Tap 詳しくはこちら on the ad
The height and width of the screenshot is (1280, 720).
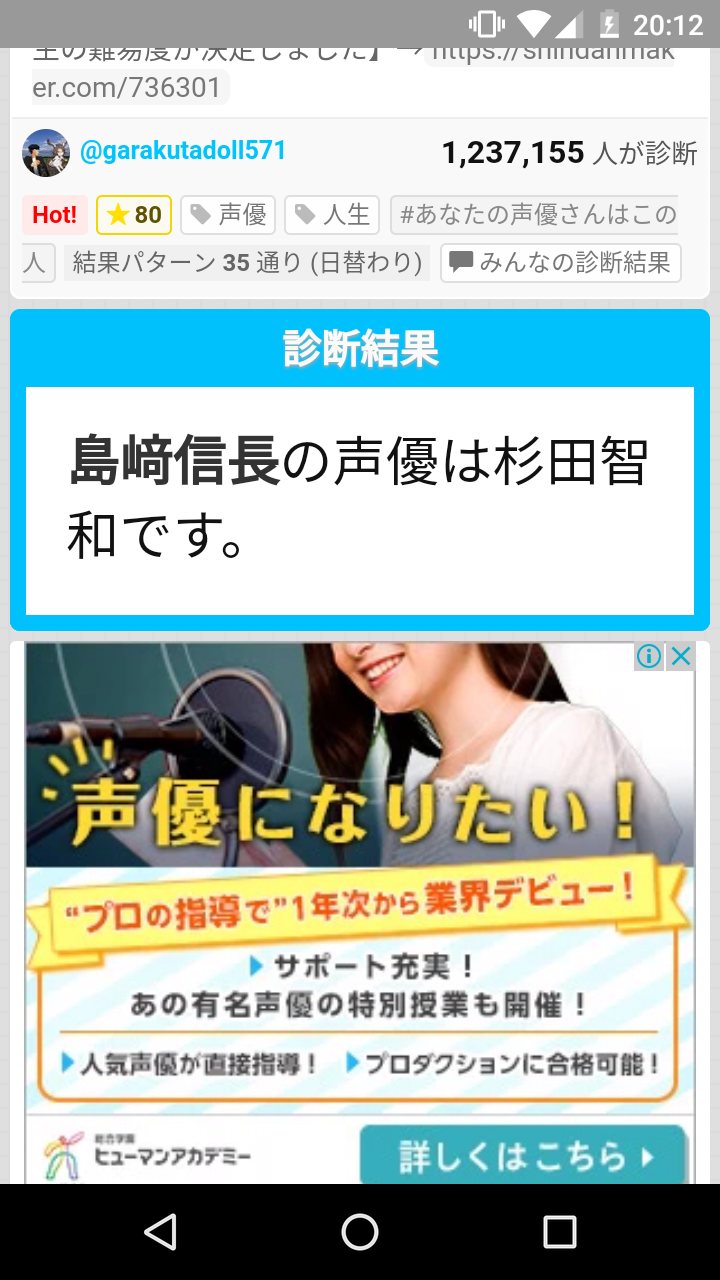point(523,1157)
